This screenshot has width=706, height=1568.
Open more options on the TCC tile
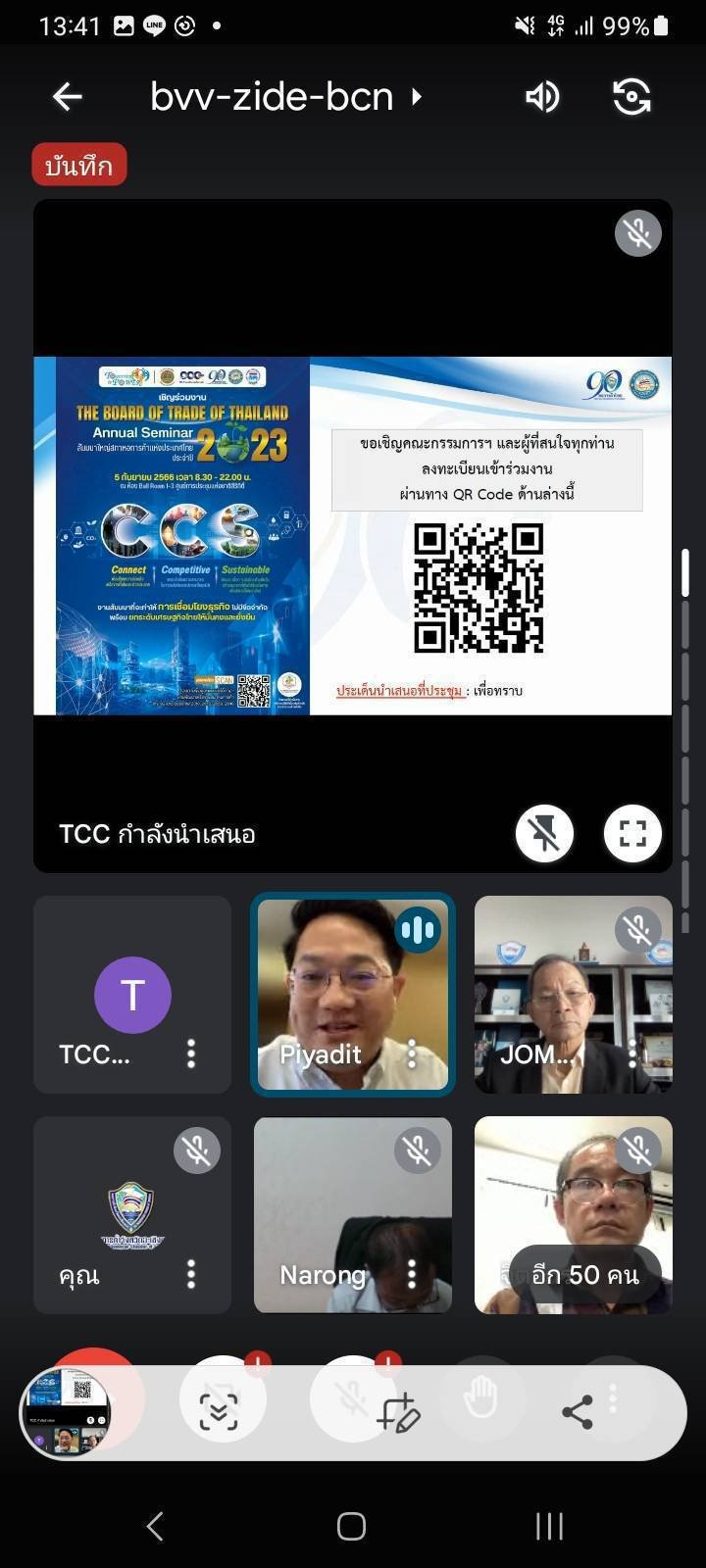[x=191, y=1053]
